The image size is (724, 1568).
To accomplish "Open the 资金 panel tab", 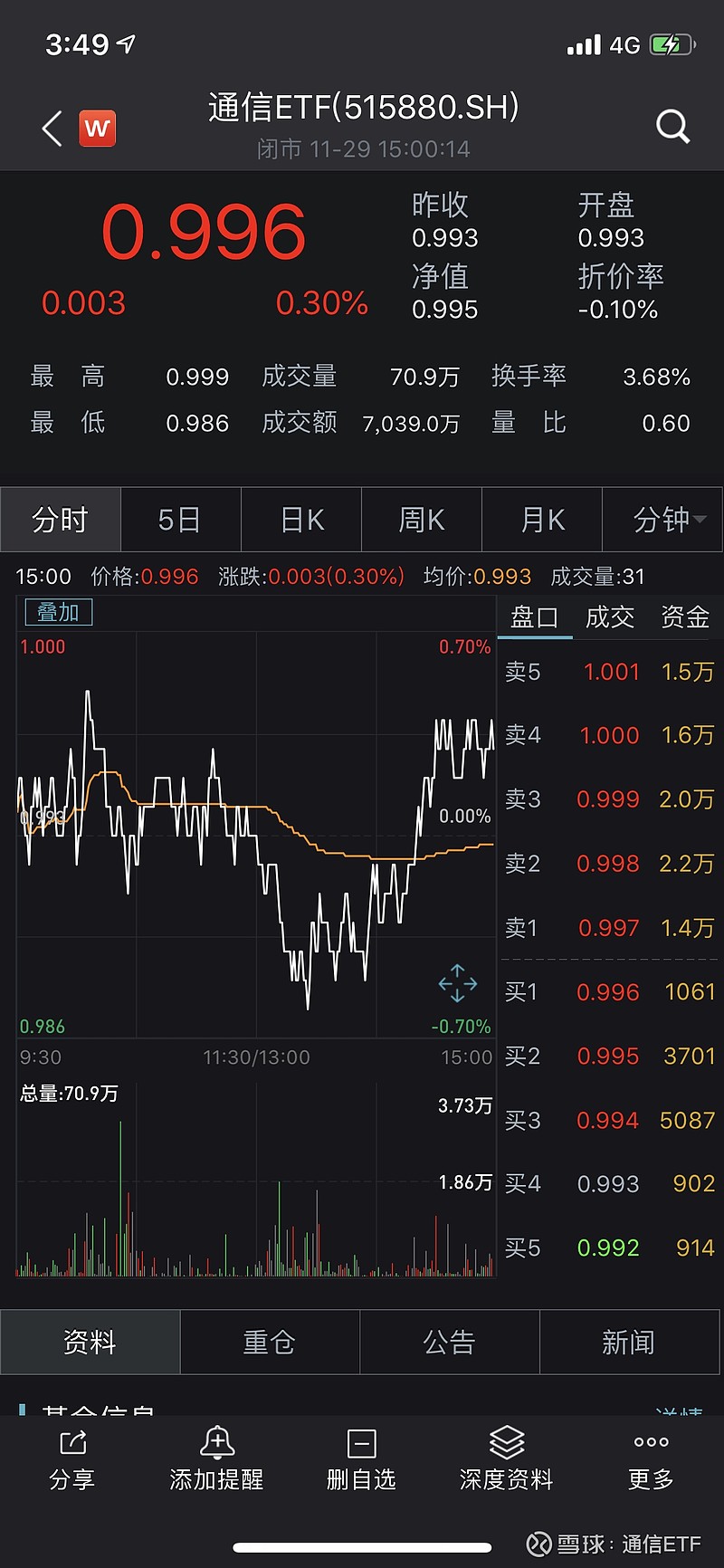I will (685, 617).
